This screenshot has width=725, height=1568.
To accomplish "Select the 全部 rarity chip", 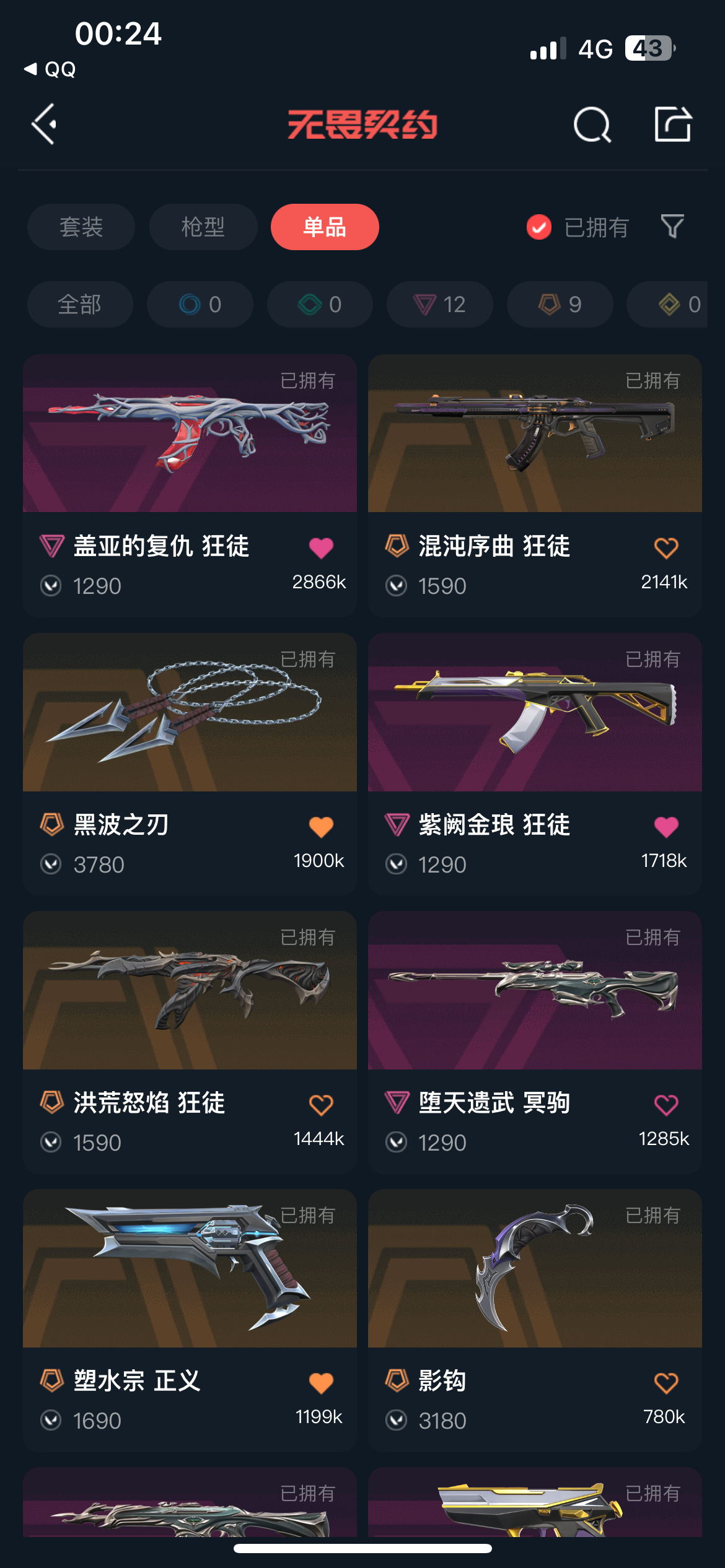I will (80, 304).
